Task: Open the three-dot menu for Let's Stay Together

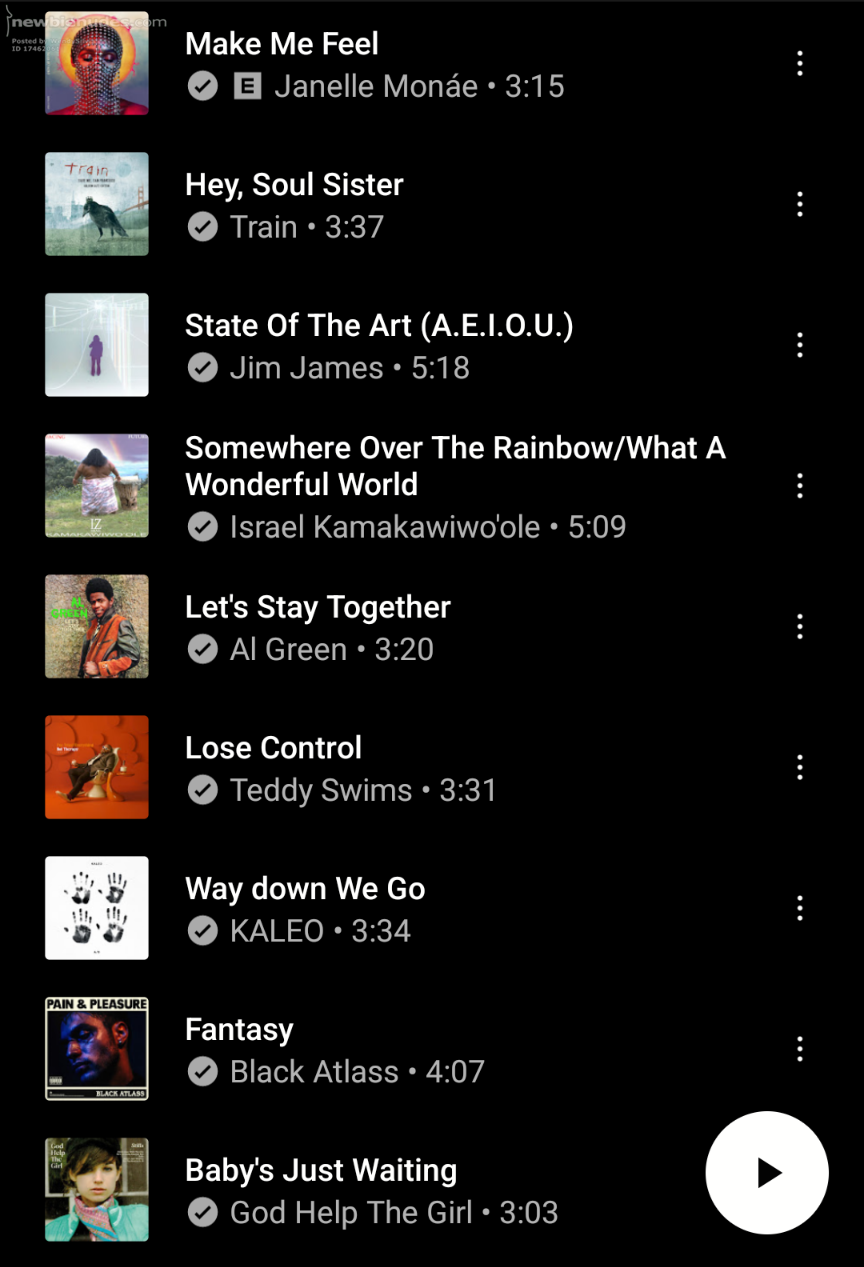Action: click(x=799, y=627)
